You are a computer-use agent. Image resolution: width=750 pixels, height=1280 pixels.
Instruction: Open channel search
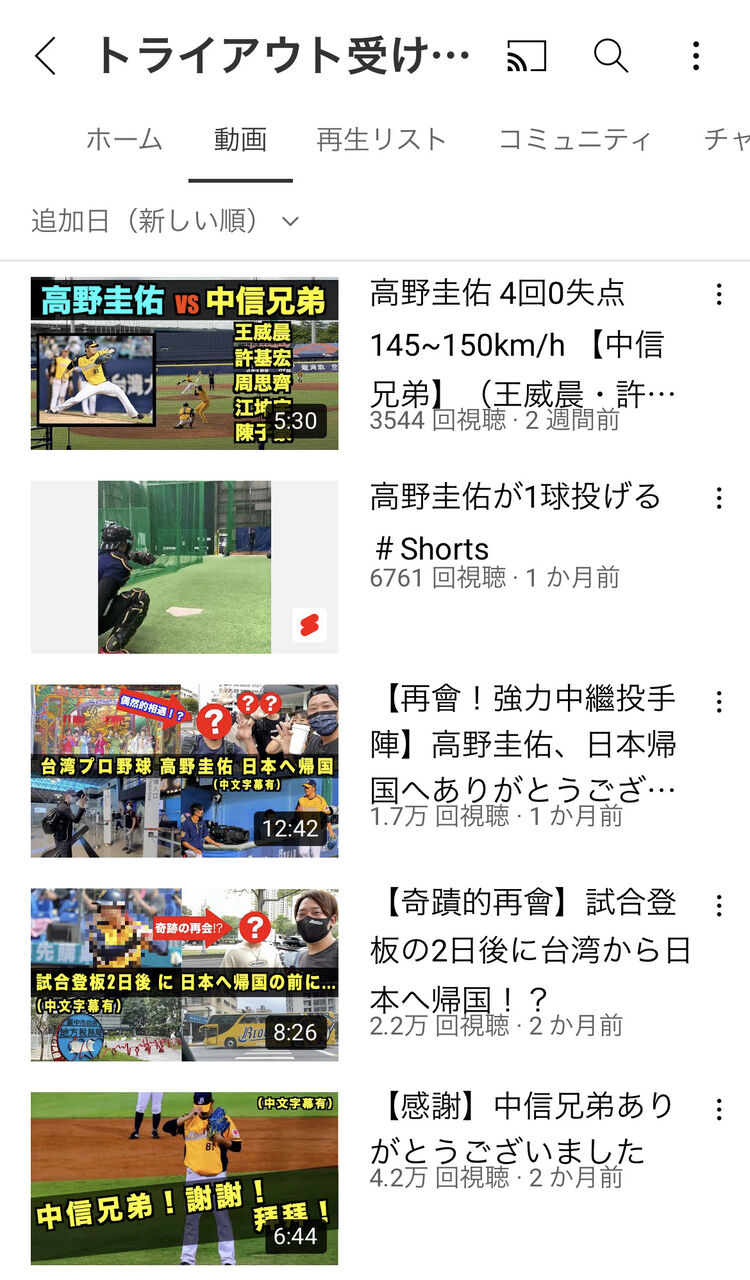(610, 56)
